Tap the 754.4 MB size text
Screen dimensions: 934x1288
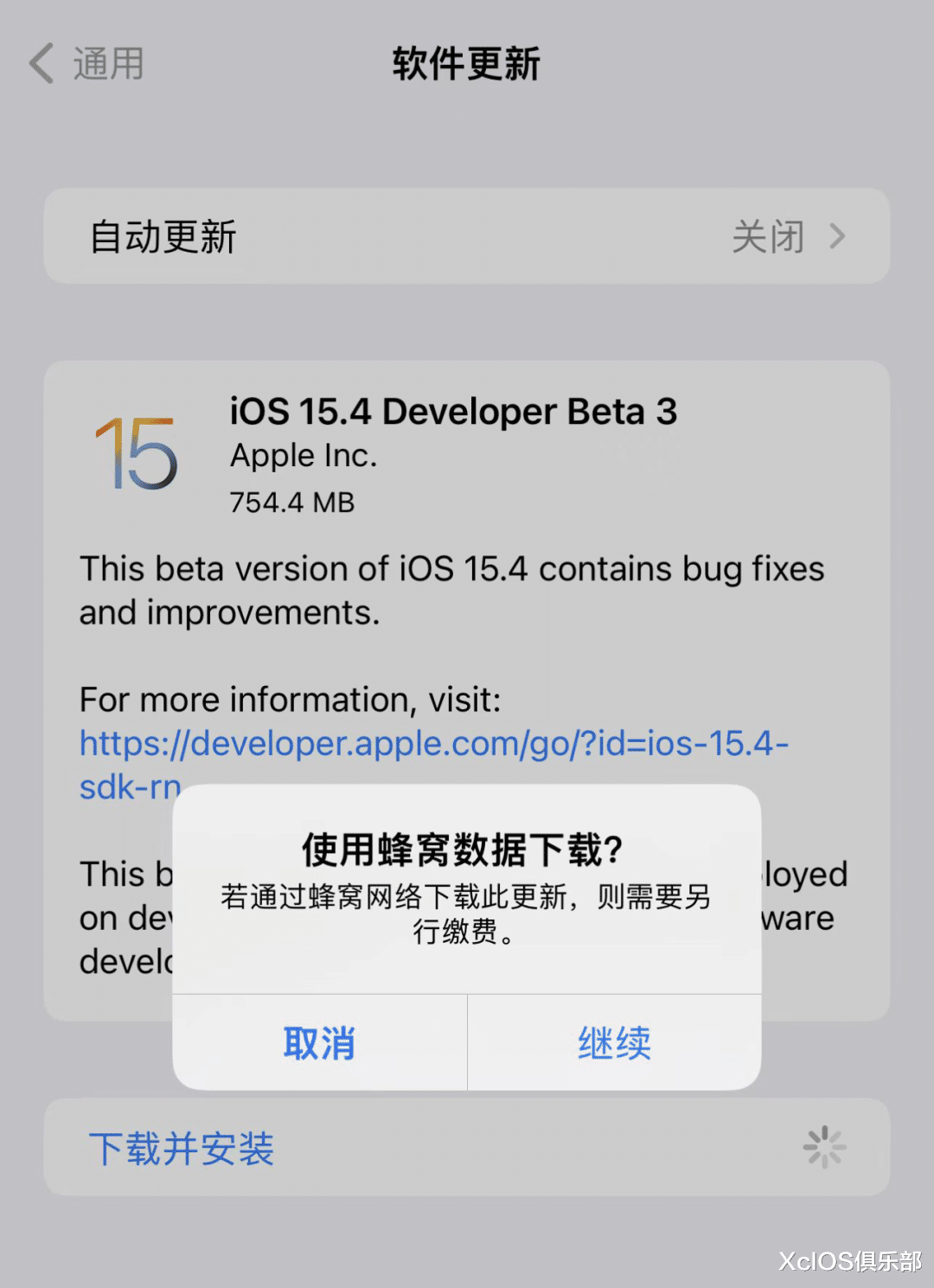[x=291, y=502]
